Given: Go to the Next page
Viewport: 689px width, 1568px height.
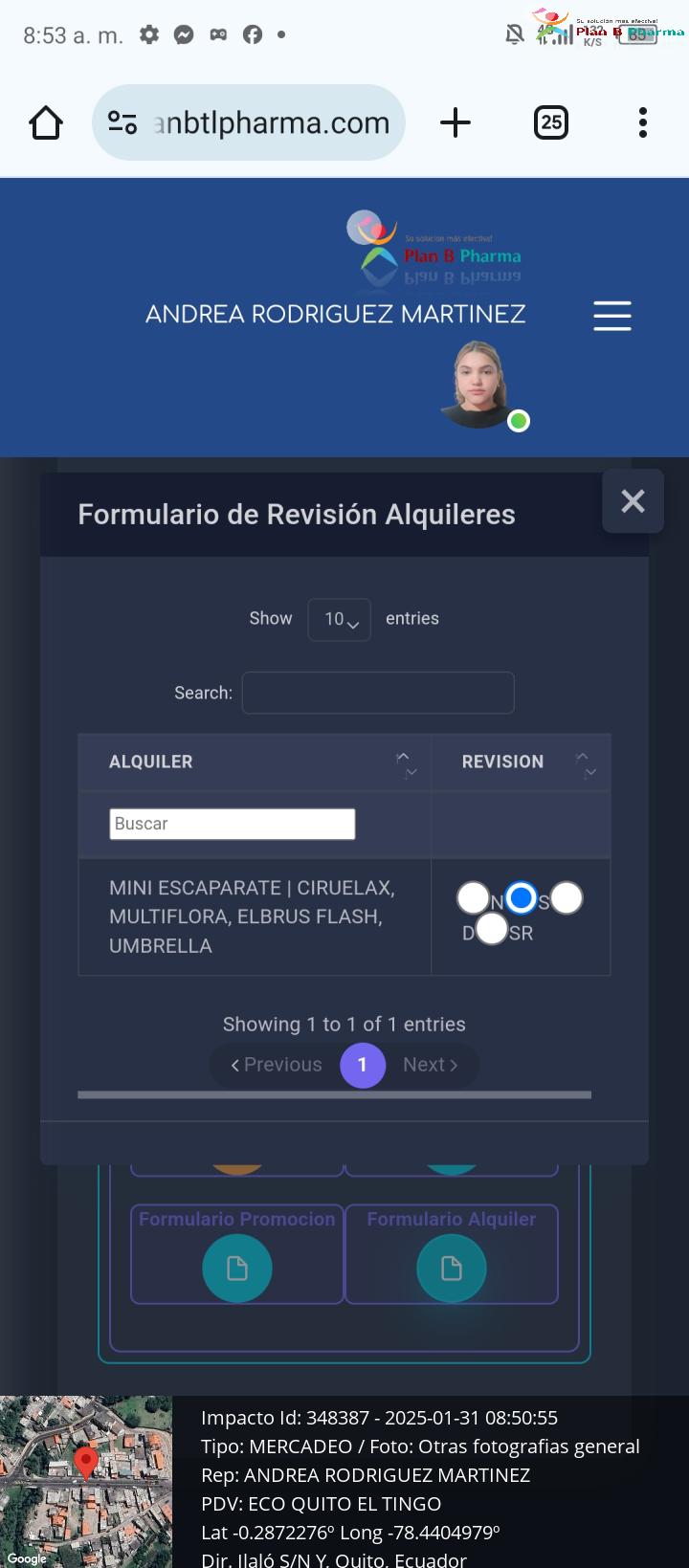Looking at the screenshot, I should [431, 1065].
